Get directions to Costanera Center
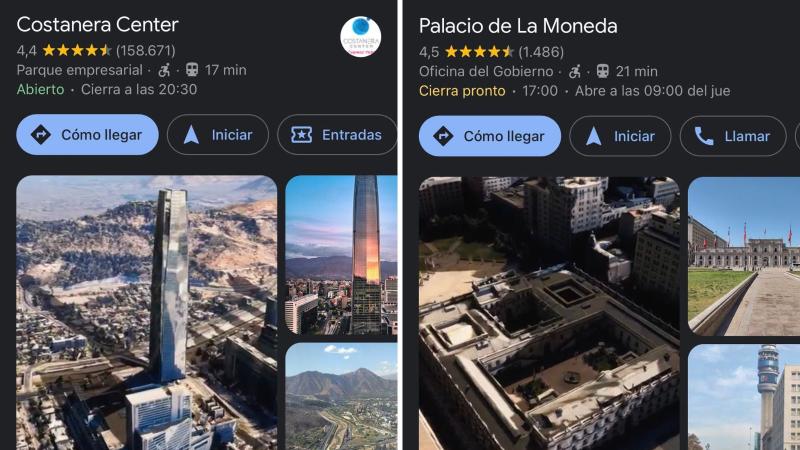 coord(87,135)
